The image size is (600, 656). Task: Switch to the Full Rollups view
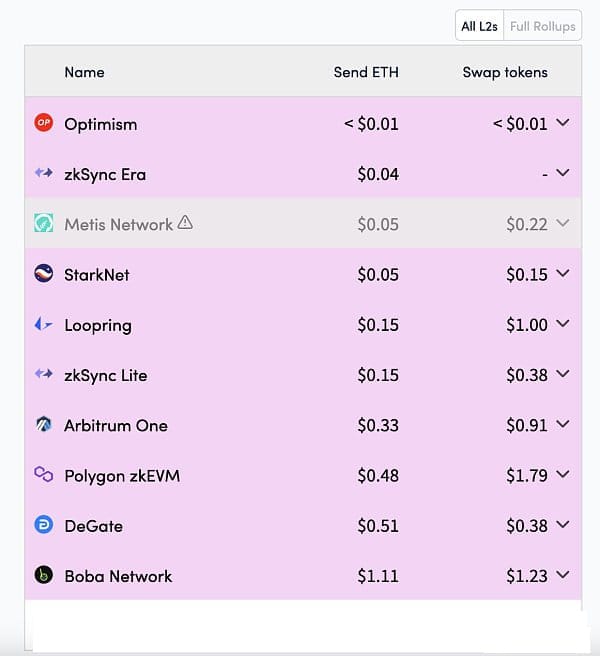click(x=543, y=26)
